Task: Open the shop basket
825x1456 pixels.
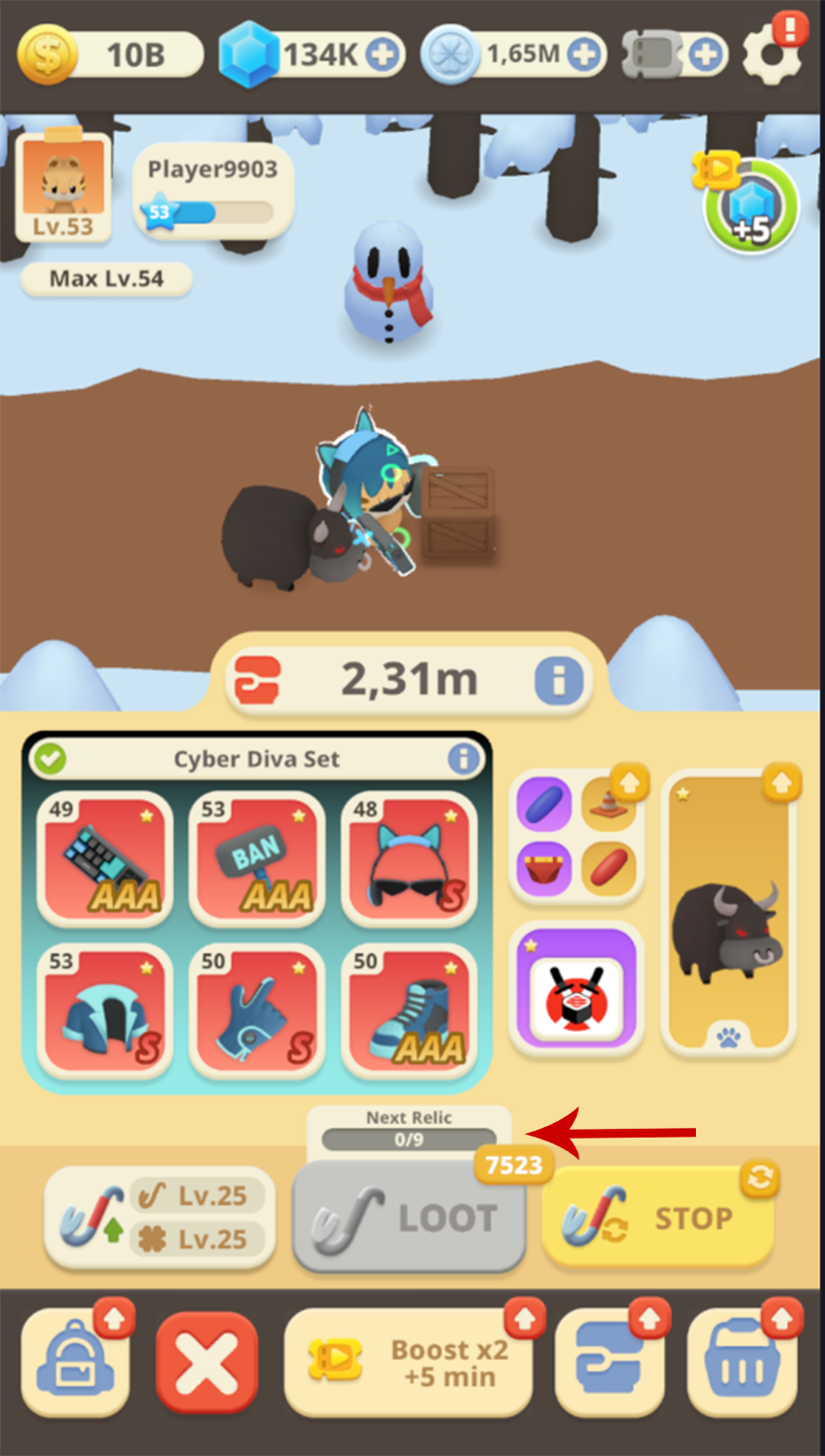Action: (742, 1362)
